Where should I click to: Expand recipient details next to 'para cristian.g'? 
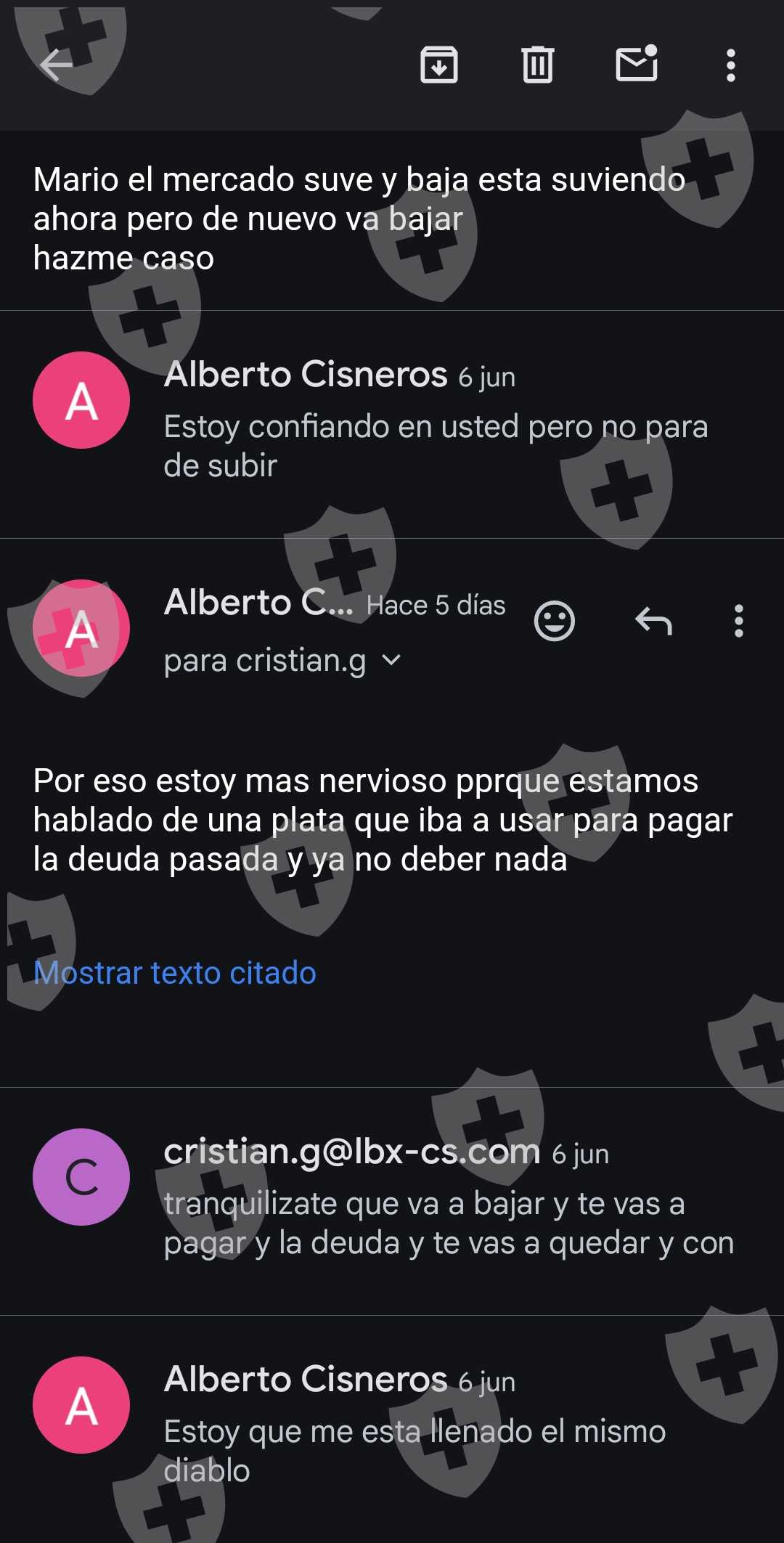391,660
